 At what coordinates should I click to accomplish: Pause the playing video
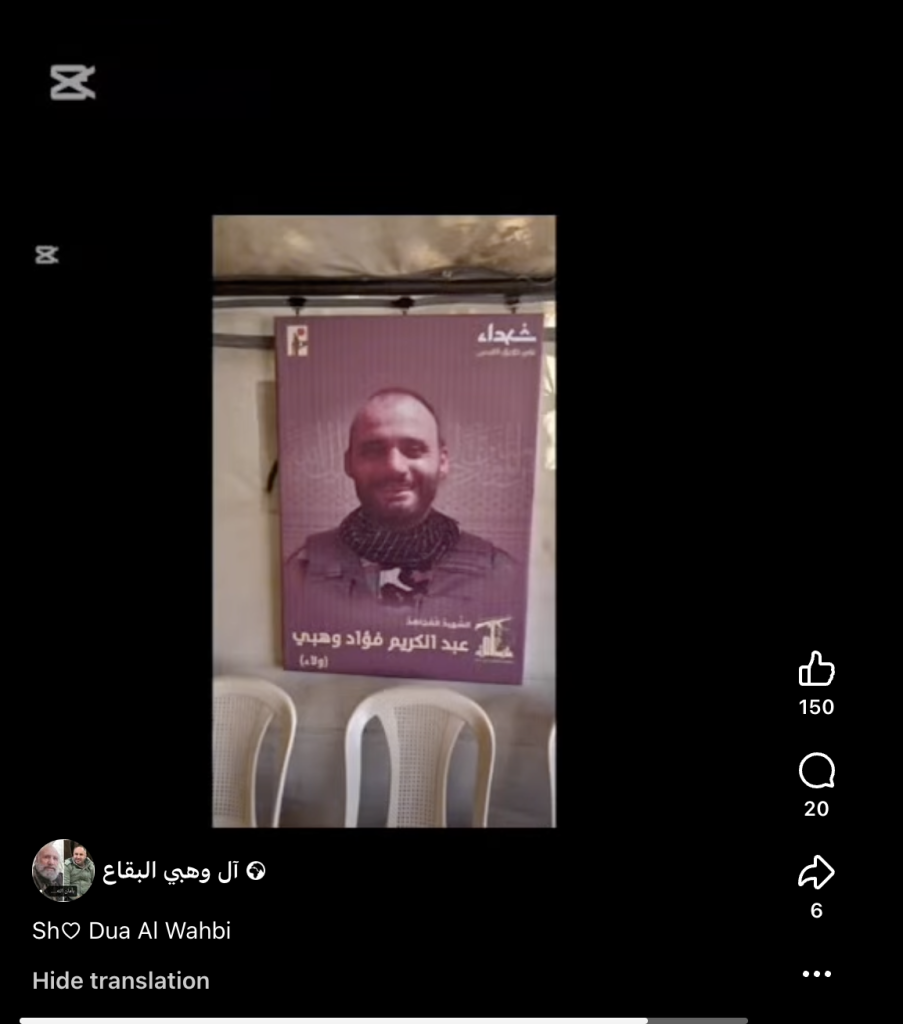pos(383,520)
